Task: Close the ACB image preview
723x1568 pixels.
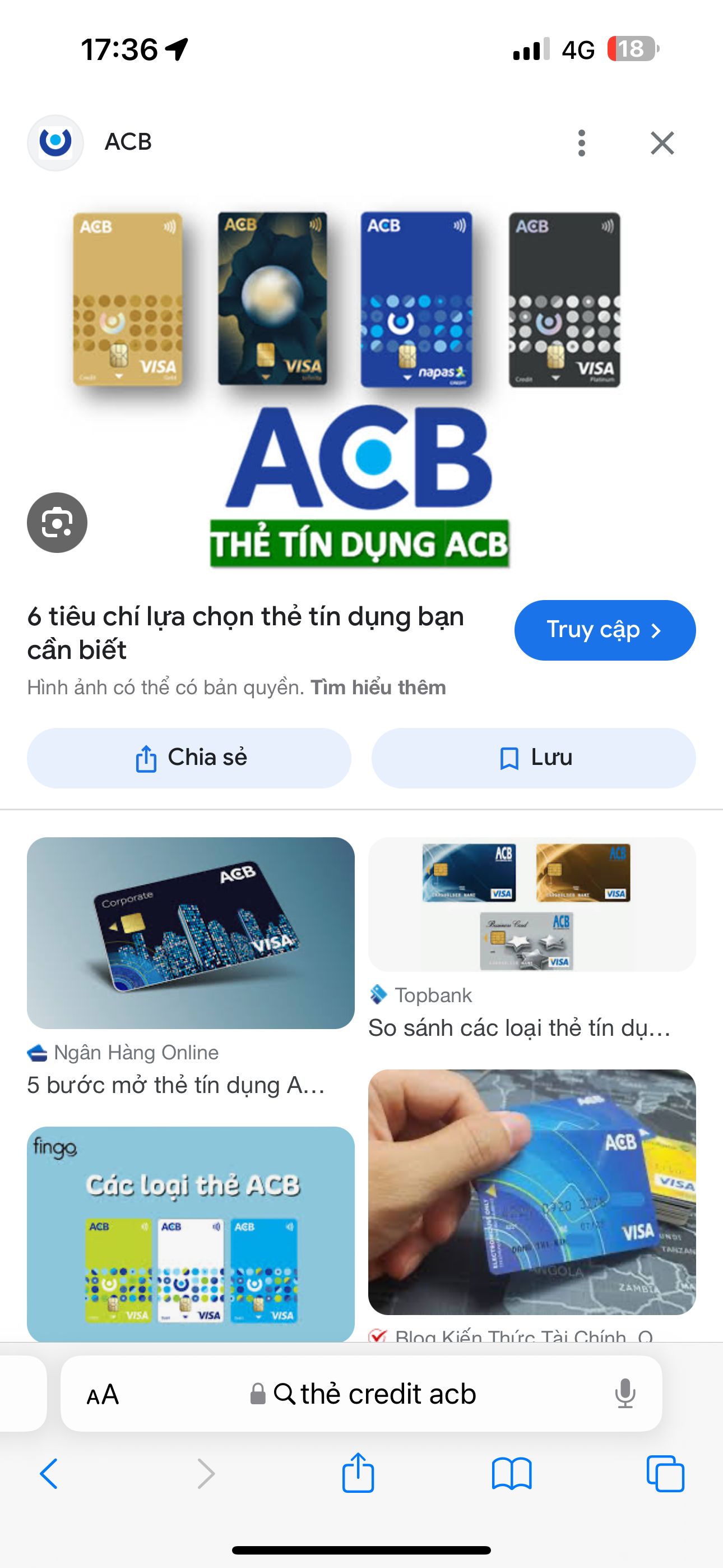Action: (x=662, y=143)
